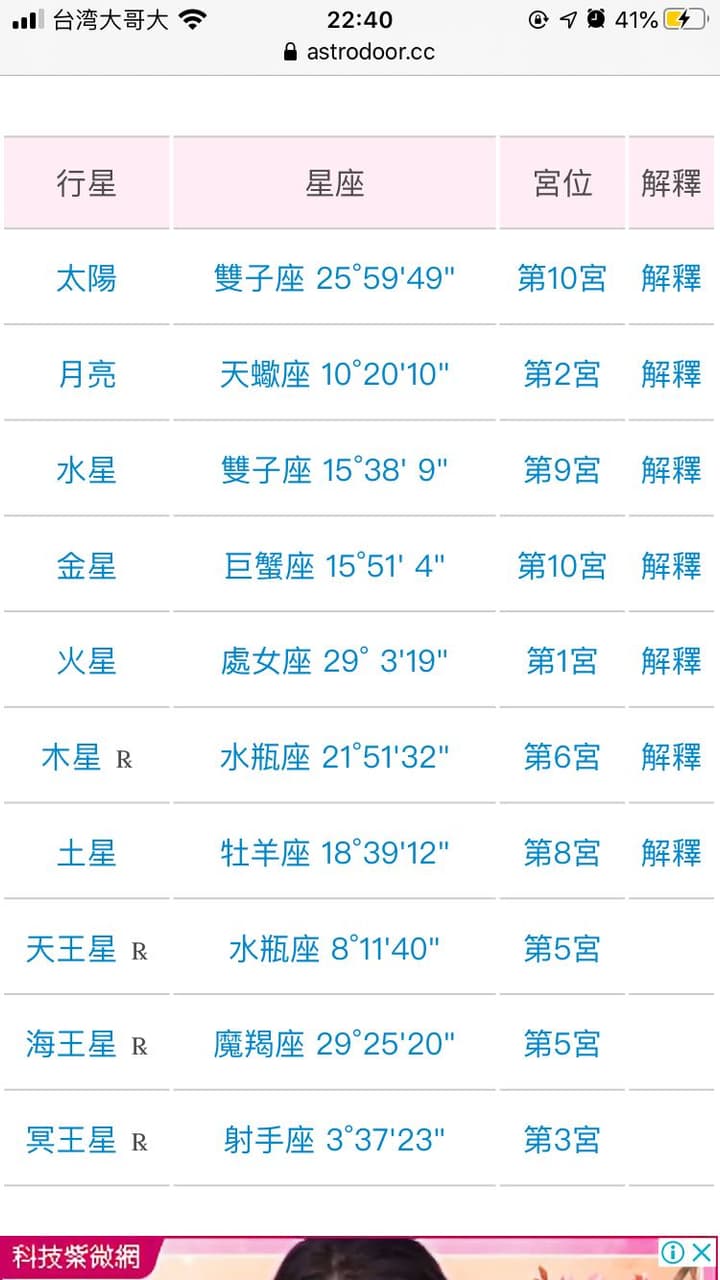Close the 科技紫微網 ad banner
This screenshot has width=720, height=1280.
[x=702, y=1251]
